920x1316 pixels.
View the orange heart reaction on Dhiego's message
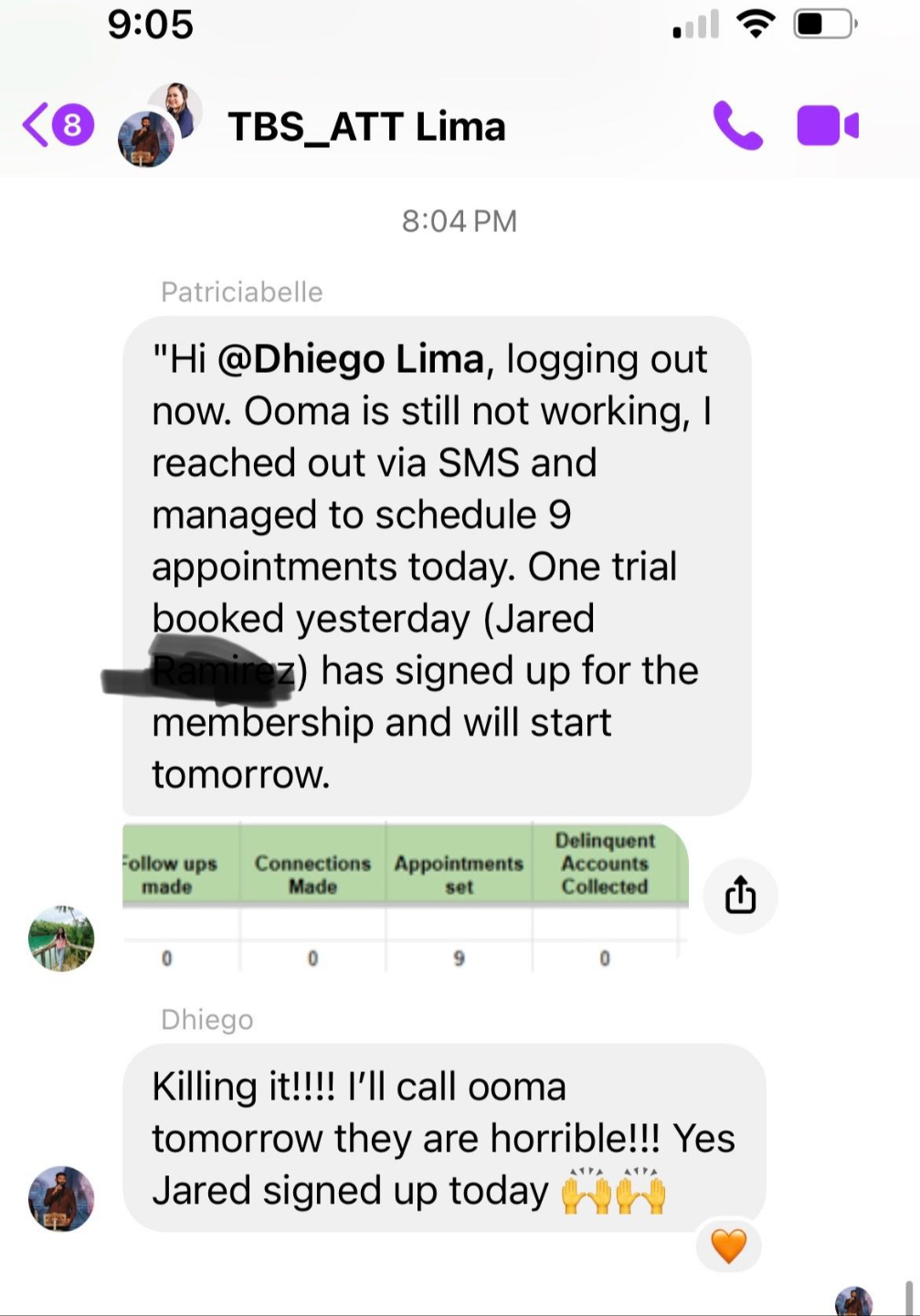coord(728,1246)
